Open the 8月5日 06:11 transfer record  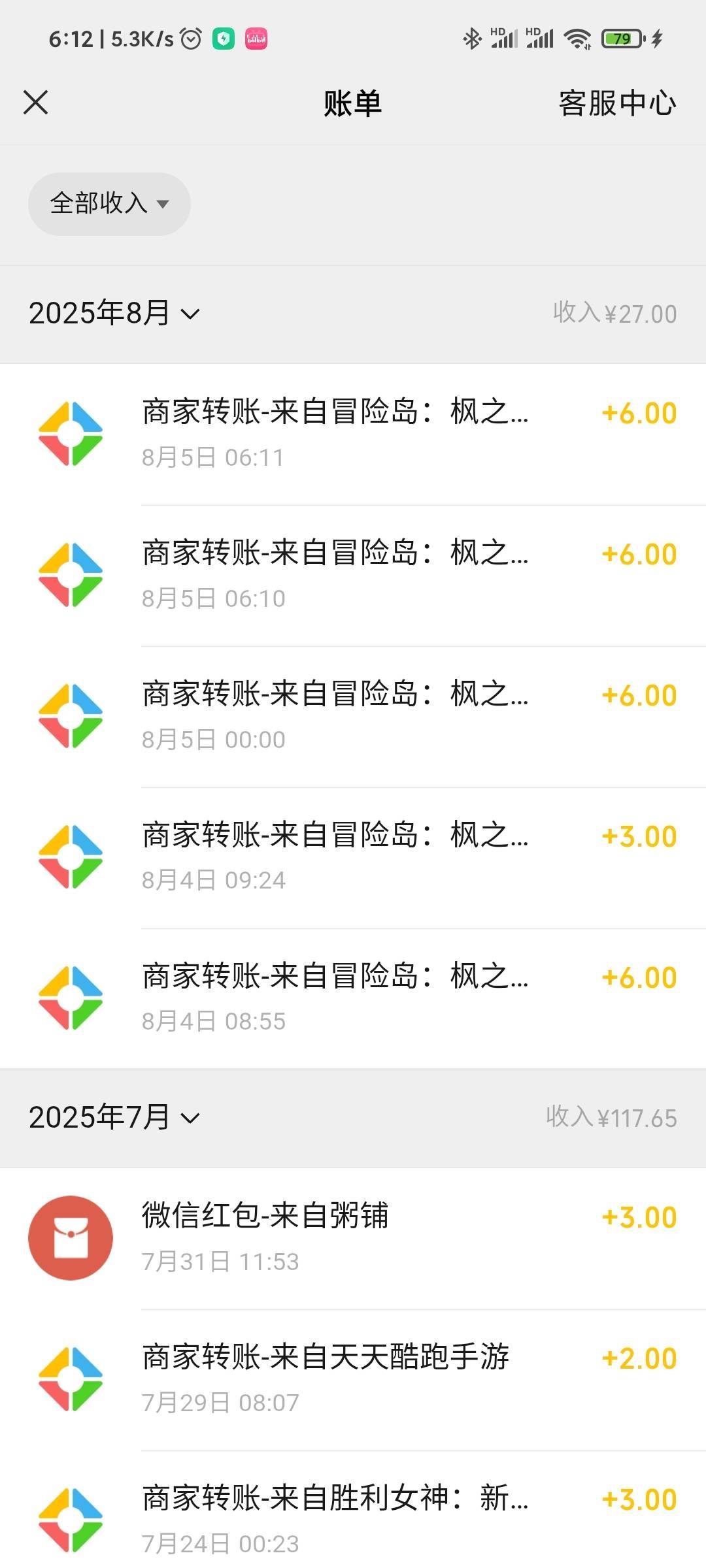353,434
